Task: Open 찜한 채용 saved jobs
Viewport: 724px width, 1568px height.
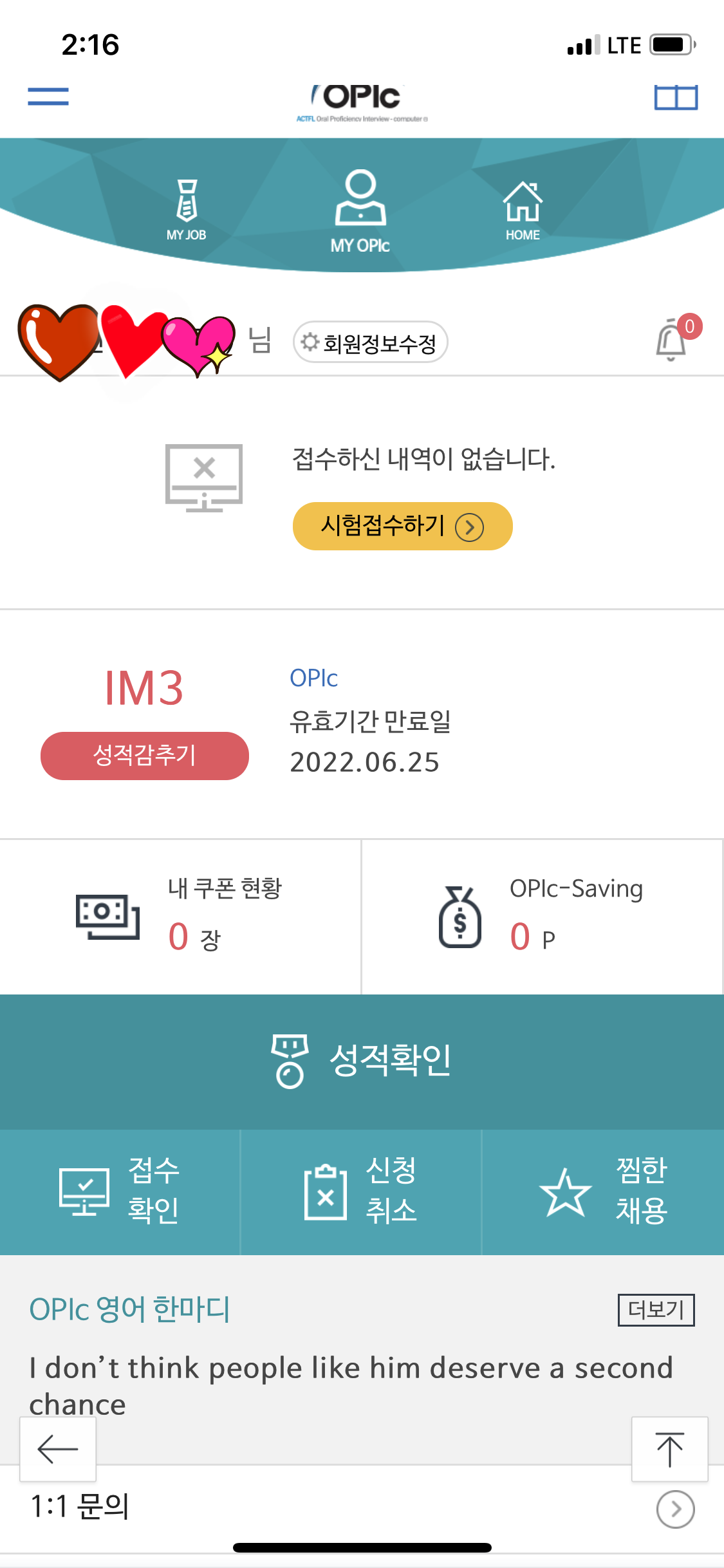Action: click(x=604, y=1191)
